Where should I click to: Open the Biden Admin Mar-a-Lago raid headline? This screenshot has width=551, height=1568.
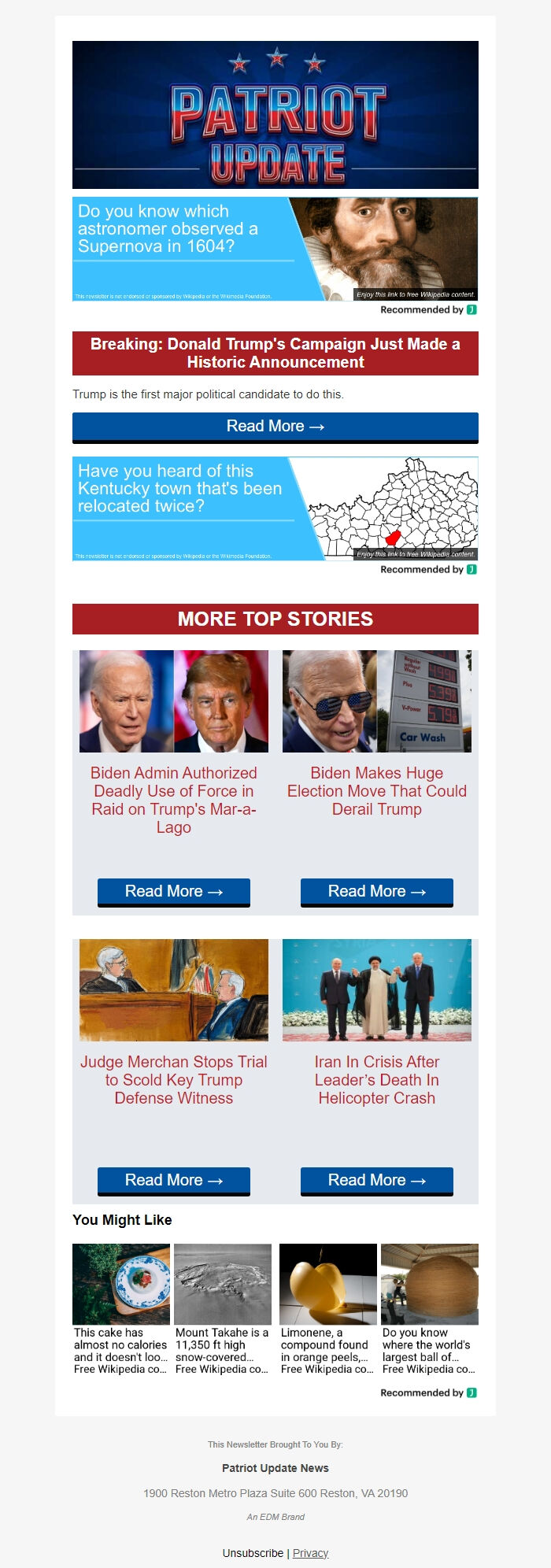[173, 800]
